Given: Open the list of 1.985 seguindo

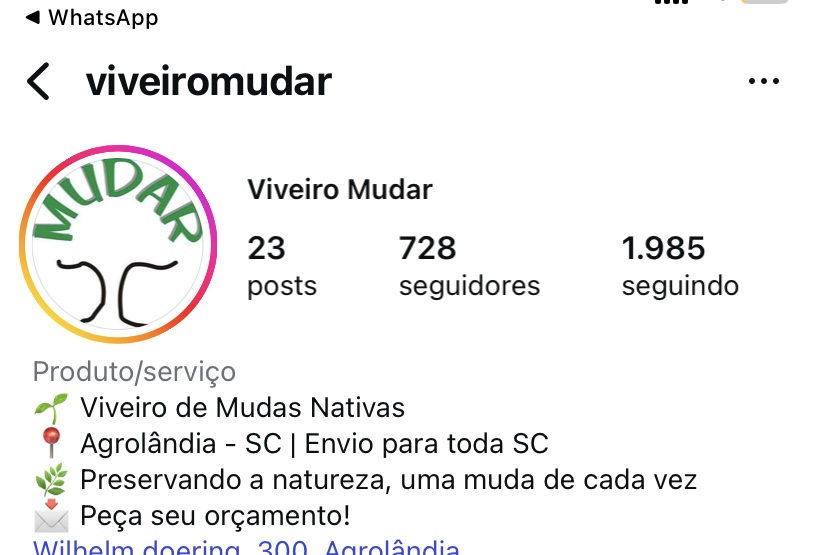Looking at the screenshot, I should click(680, 266).
